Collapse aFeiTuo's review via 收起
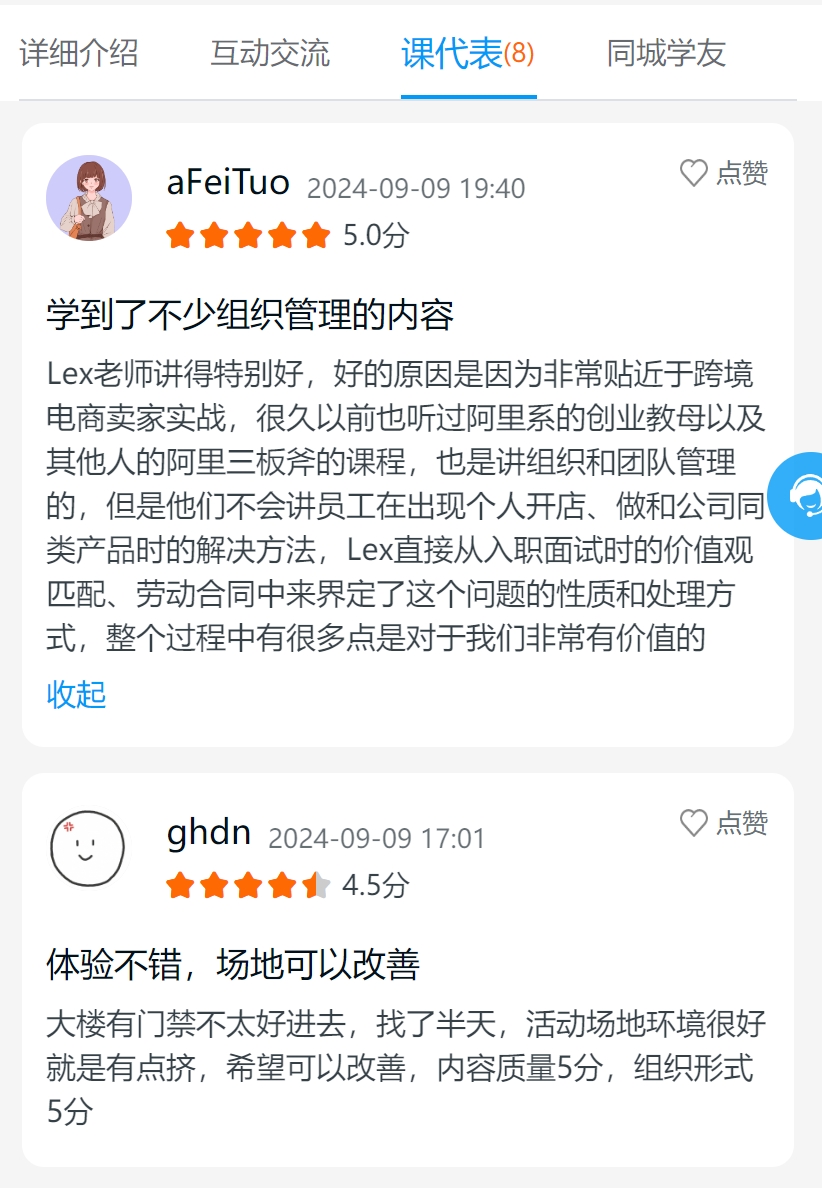 click(x=76, y=693)
